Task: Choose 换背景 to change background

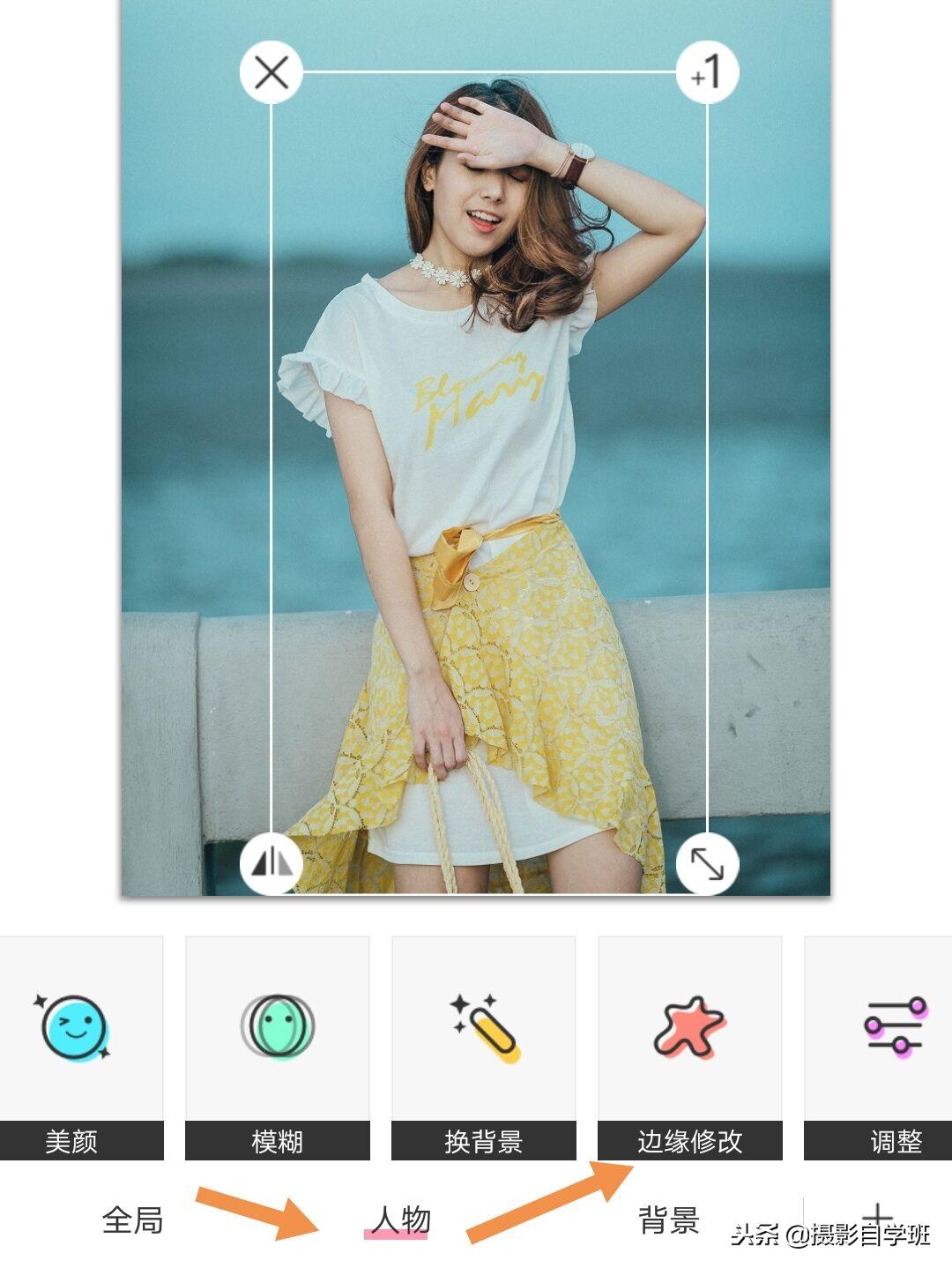Action: [x=483, y=1048]
